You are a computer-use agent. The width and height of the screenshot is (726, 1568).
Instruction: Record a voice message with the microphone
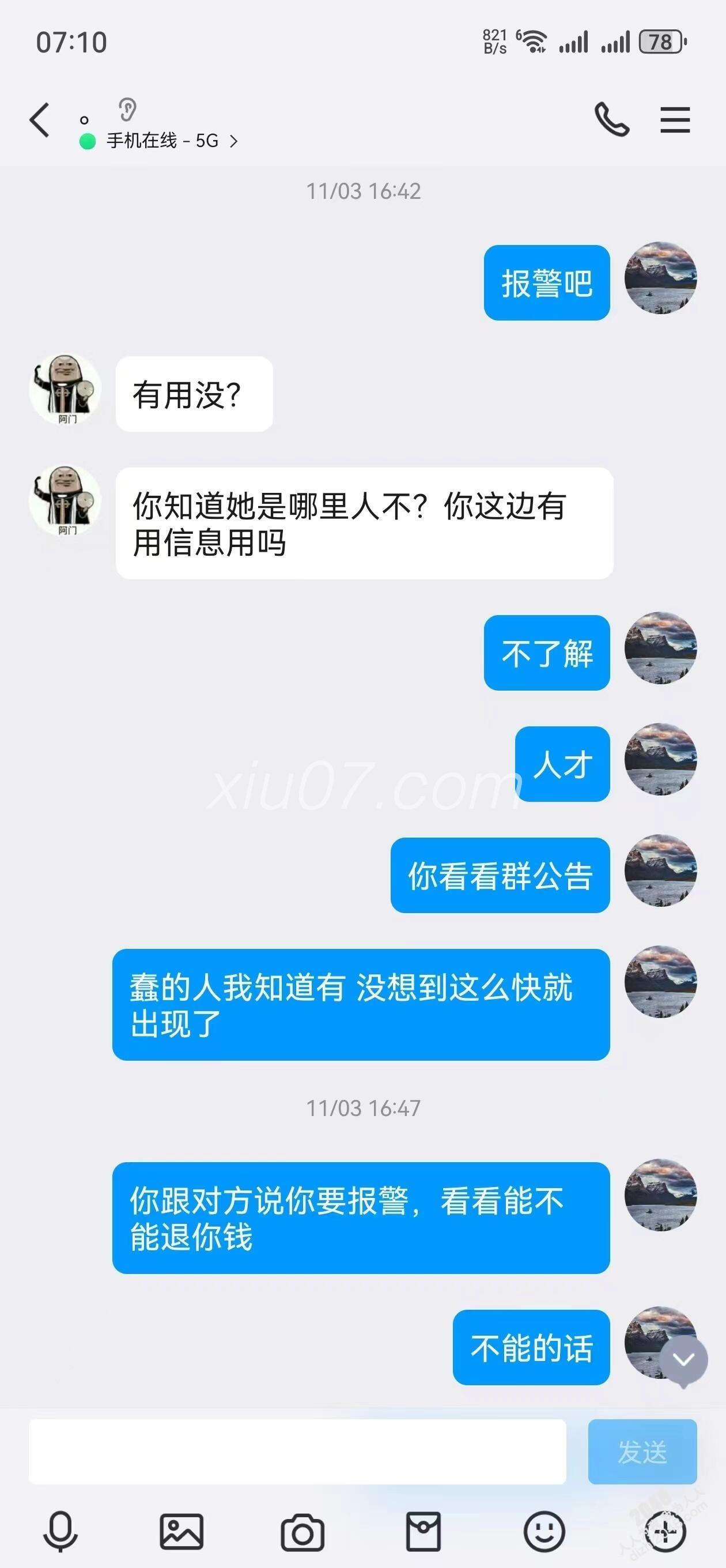coord(60,1532)
